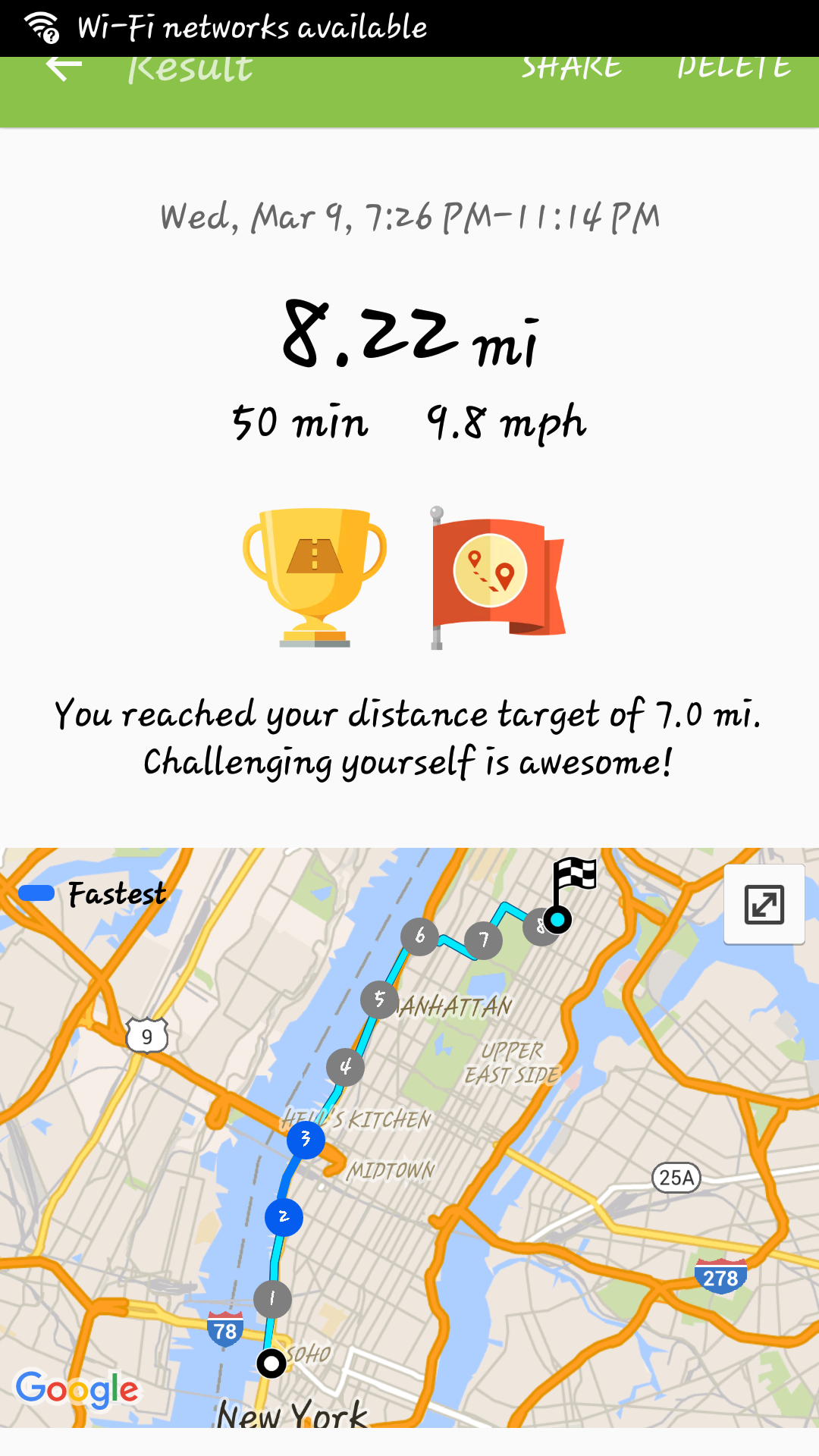
Task: Go back using the arrow icon
Action: click(x=64, y=68)
